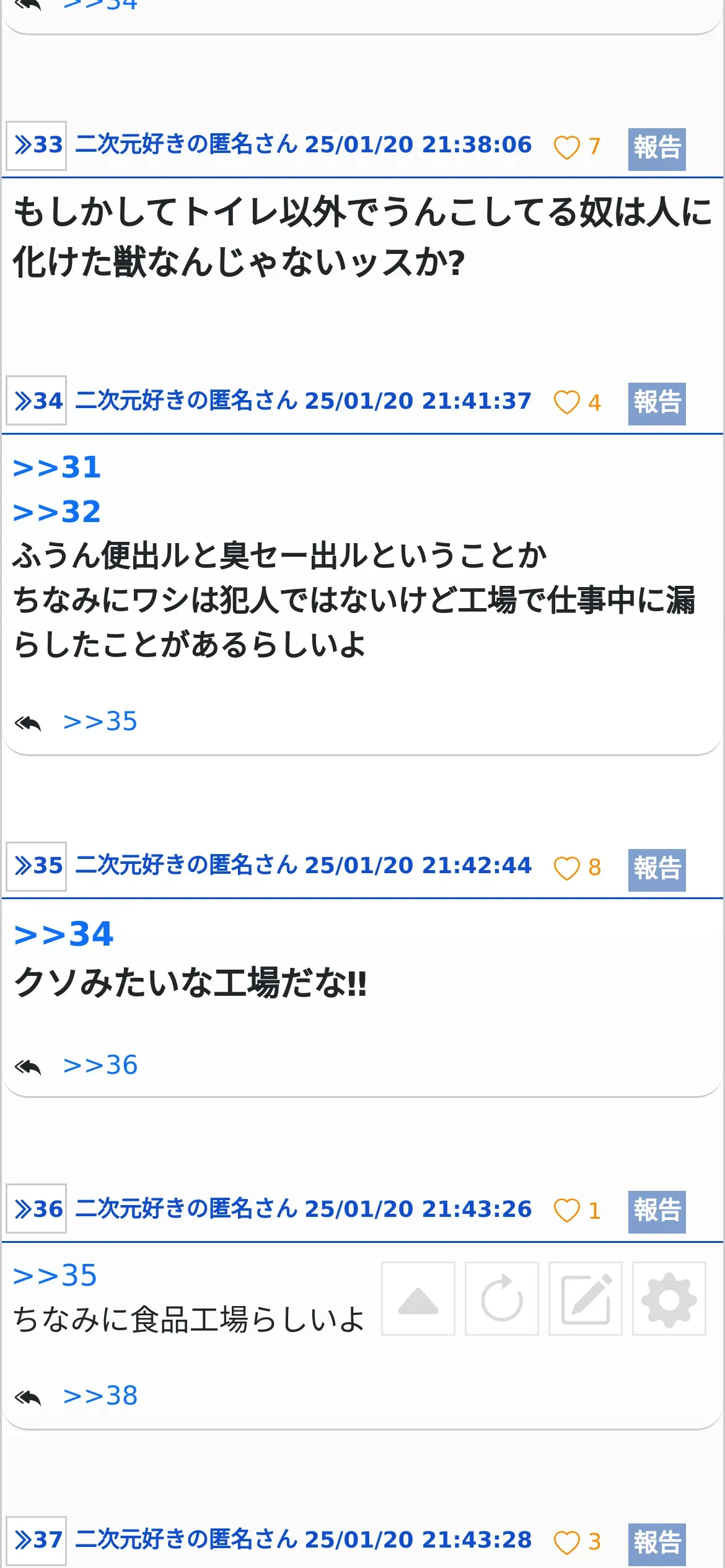Screen dimensions: 725x1568
Task: Open the >>34 quote in post 35
Action: (x=64, y=934)
